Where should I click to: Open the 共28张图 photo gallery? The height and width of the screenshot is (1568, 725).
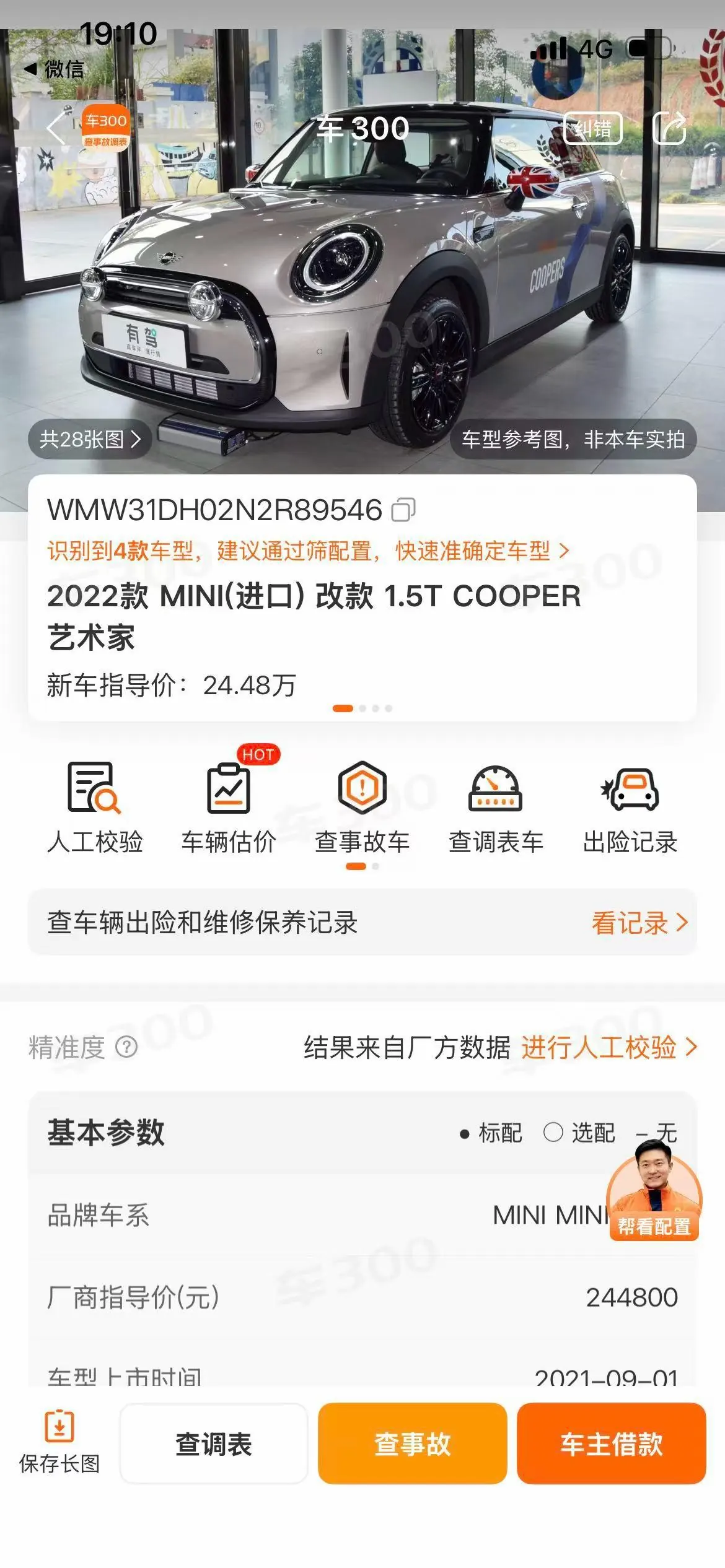[x=90, y=440]
